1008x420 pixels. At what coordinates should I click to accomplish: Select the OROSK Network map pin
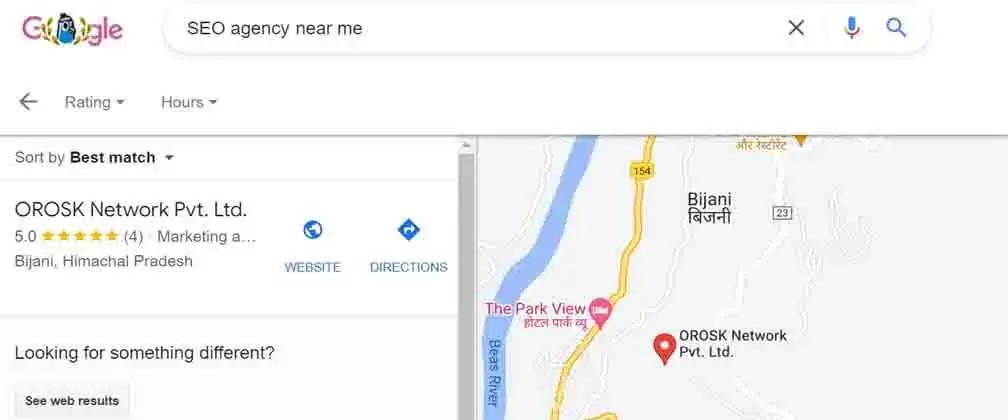[x=664, y=348]
